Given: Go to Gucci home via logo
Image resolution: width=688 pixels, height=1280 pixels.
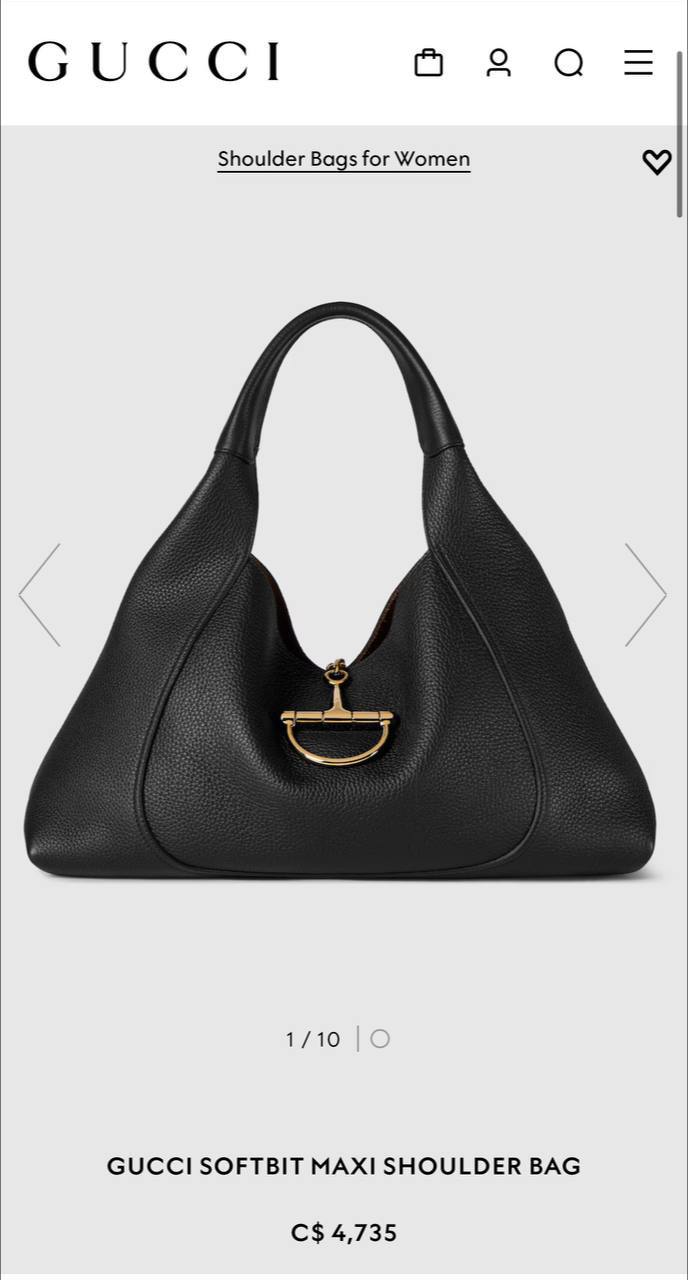Looking at the screenshot, I should tap(153, 62).
